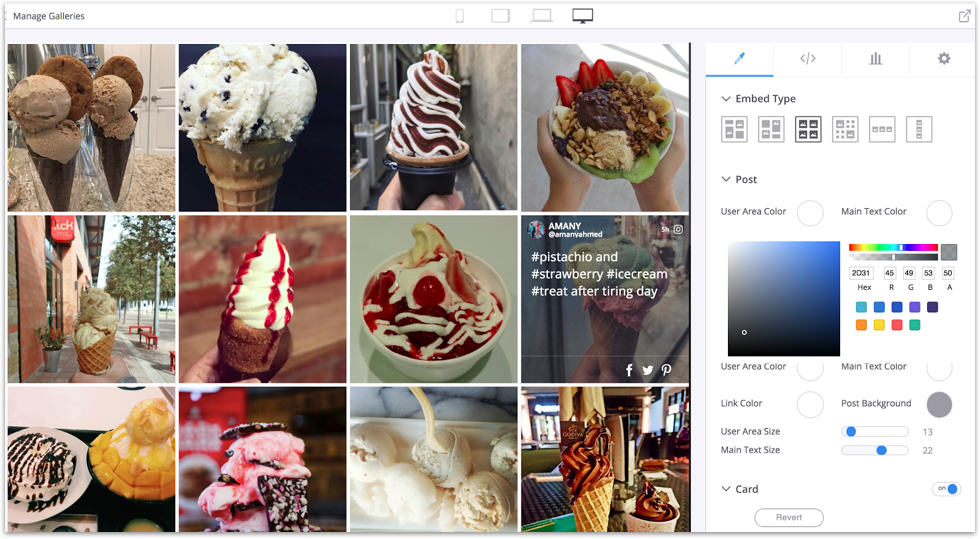The width and height of the screenshot is (980, 539).
Task: Open the embed code tab
Action: point(808,59)
